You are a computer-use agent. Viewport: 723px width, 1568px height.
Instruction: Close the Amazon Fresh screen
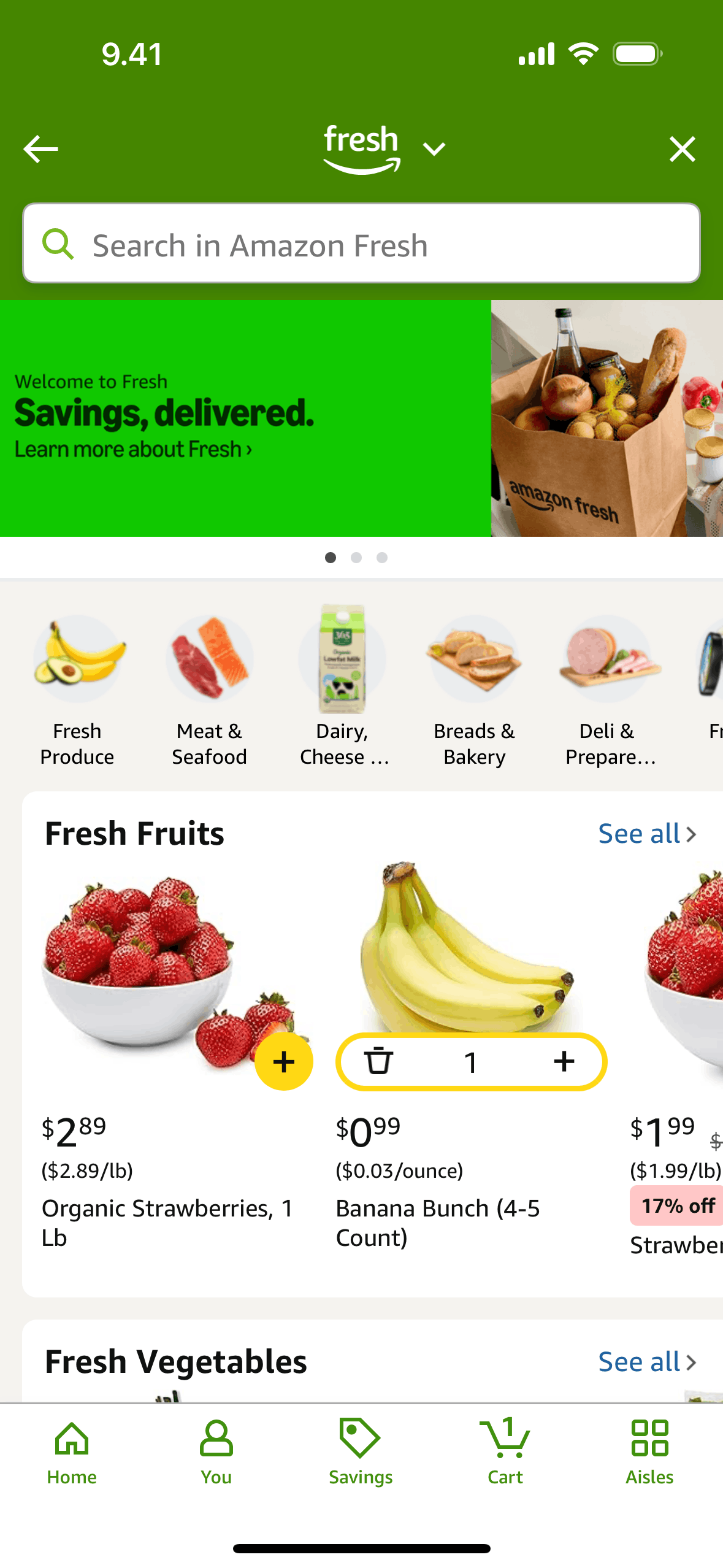click(682, 149)
